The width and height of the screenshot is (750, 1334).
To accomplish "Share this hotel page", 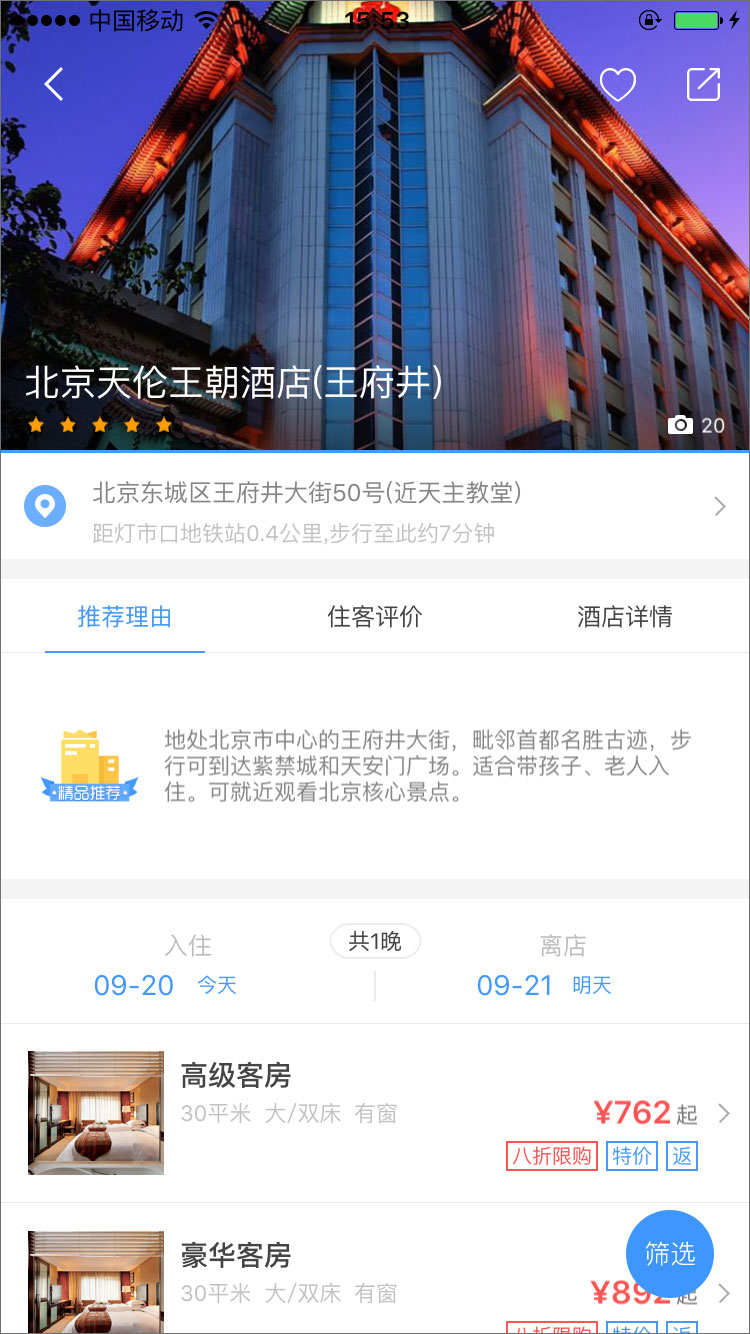I will [703, 85].
